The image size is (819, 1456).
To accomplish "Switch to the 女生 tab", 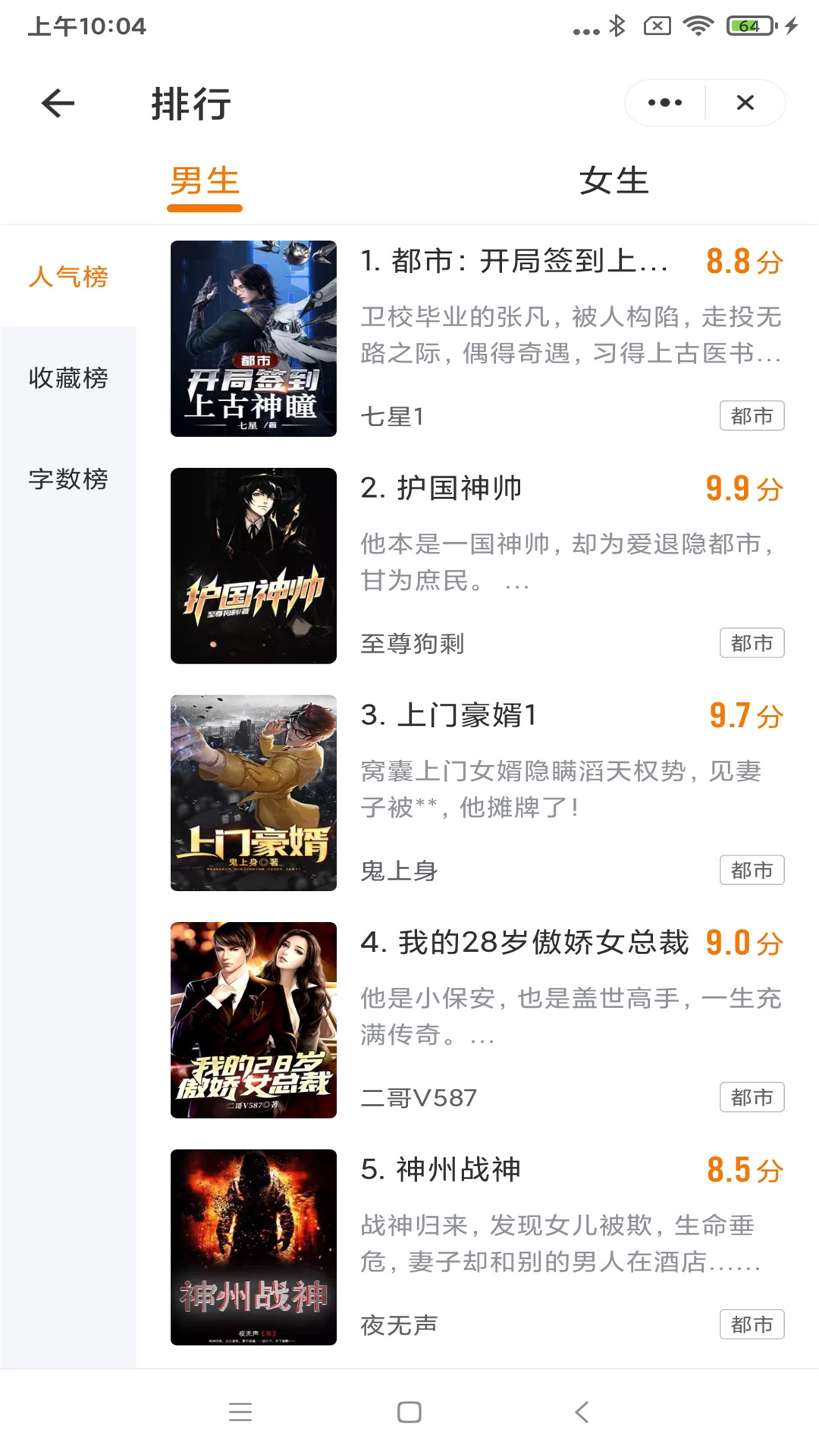I will click(614, 180).
